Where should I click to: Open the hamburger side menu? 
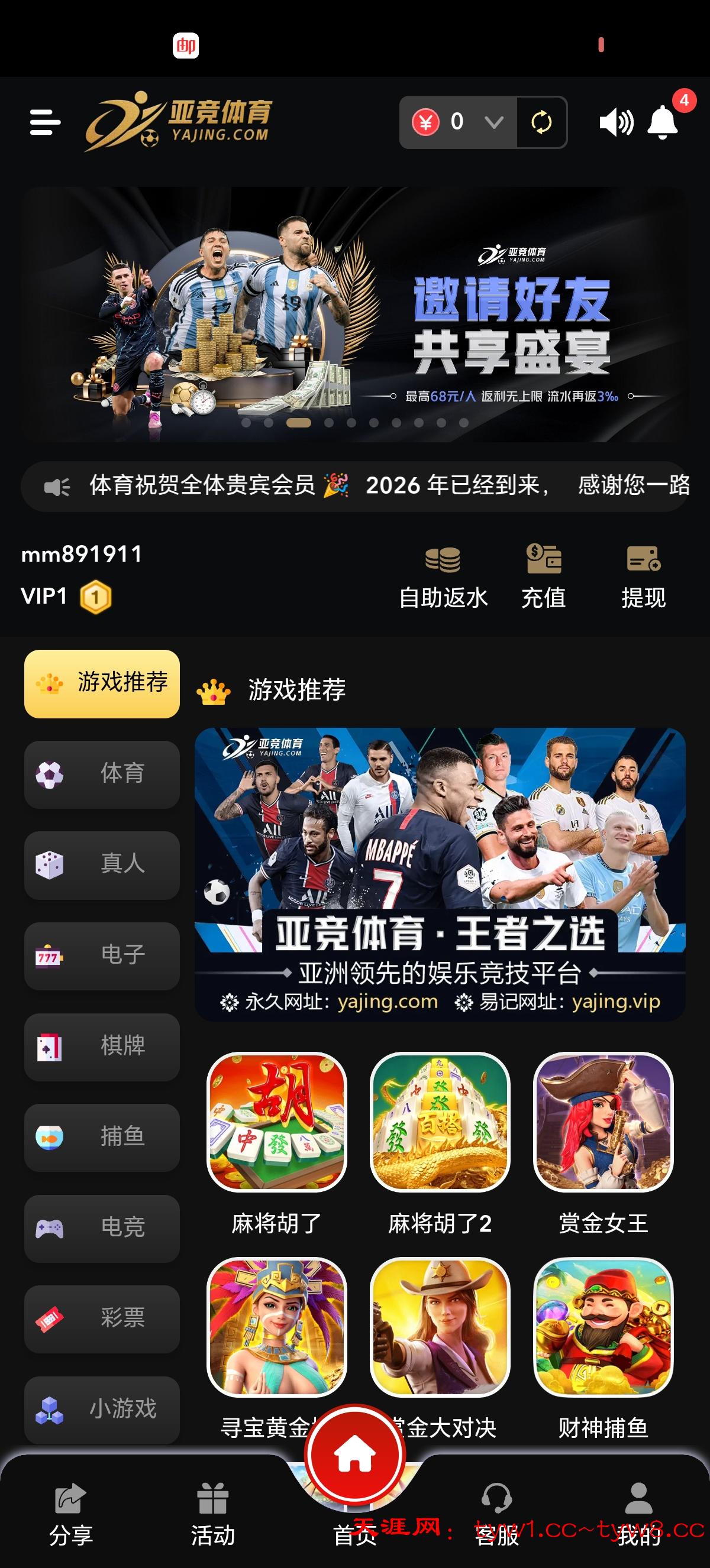click(x=45, y=122)
